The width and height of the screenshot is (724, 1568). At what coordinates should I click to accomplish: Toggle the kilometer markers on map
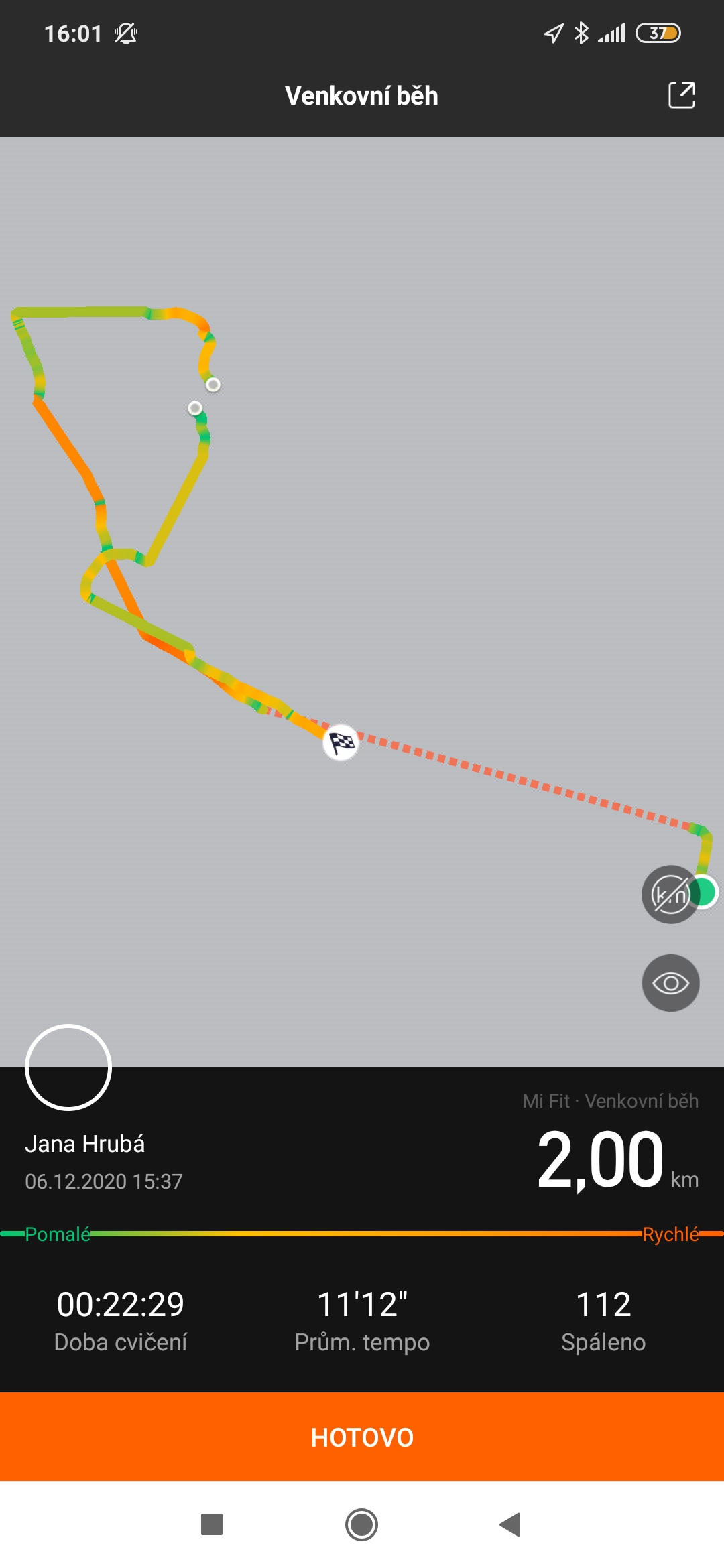[x=670, y=895]
